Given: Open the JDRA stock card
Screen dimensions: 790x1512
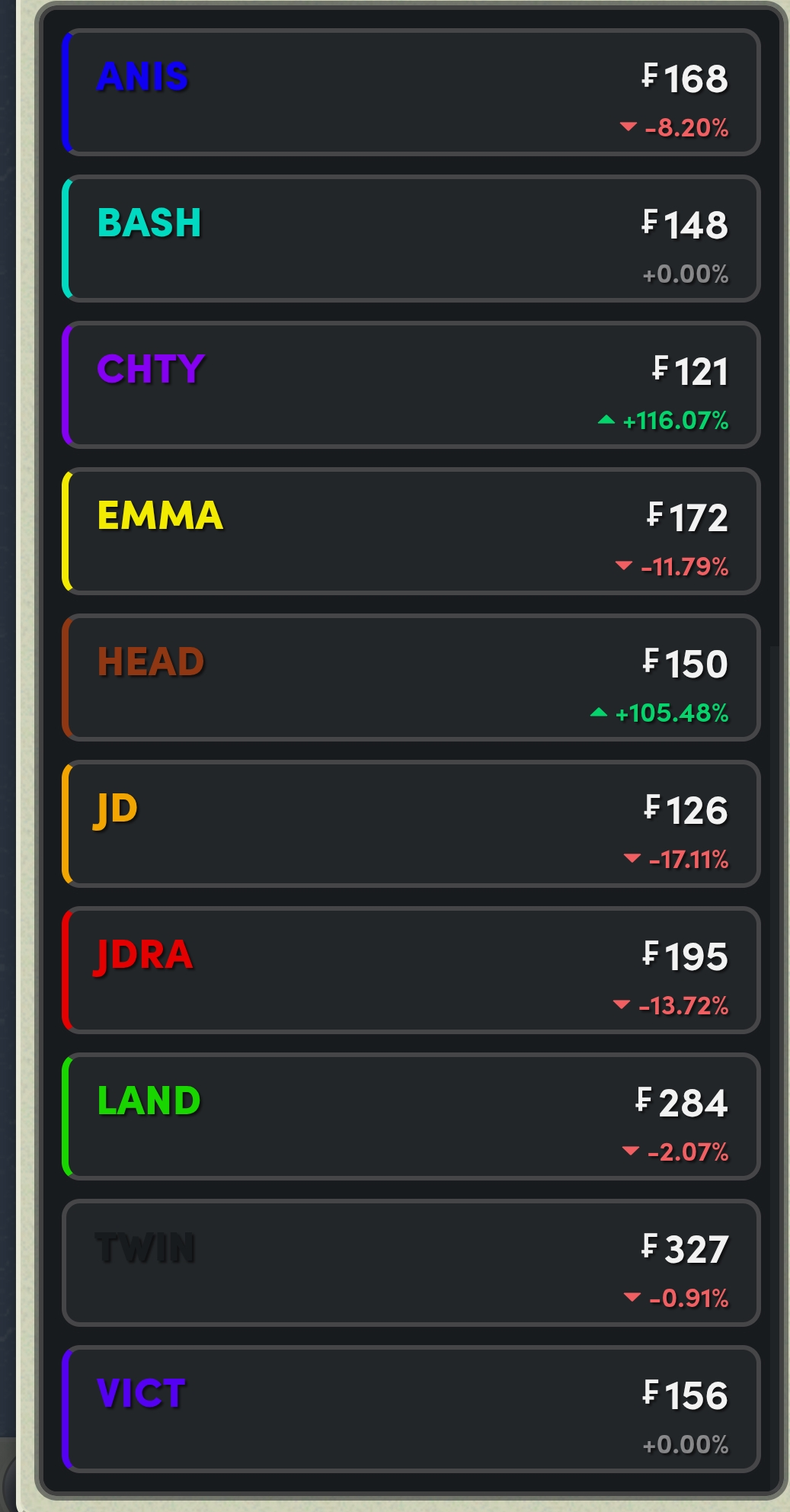Looking at the screenshot, I should coord(411,970).
